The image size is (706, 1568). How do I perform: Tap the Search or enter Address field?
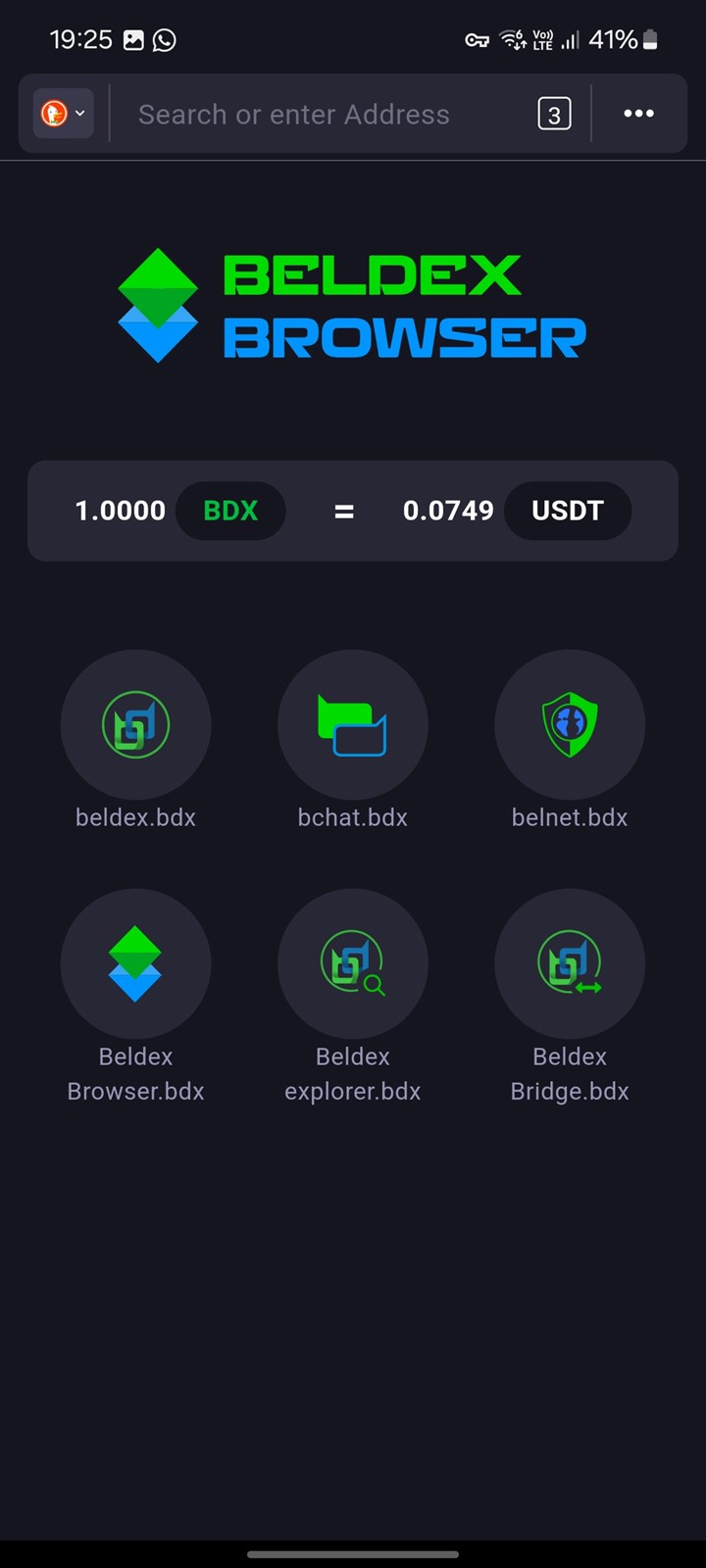(x=322, y=115)
